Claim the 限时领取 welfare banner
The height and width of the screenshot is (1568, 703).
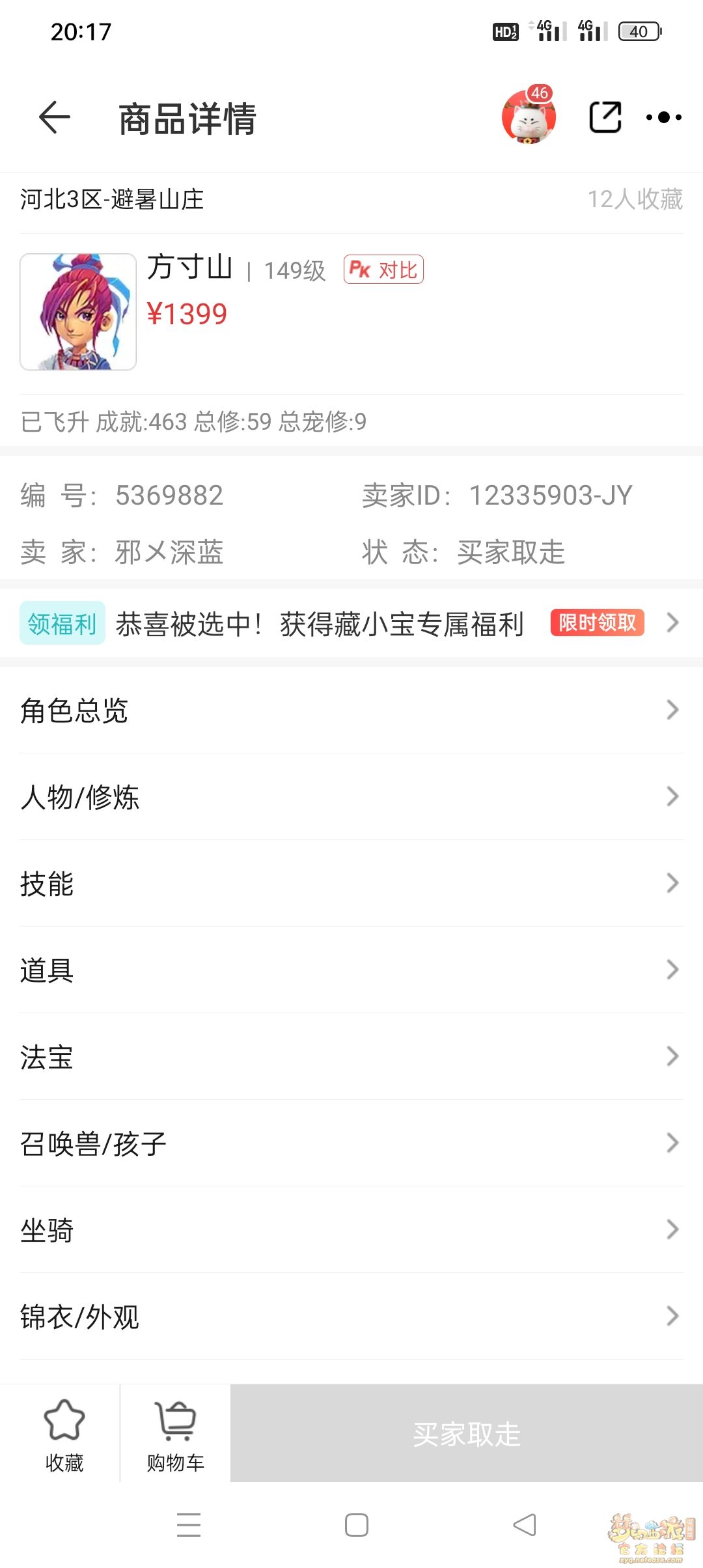(x=597, y=623)
